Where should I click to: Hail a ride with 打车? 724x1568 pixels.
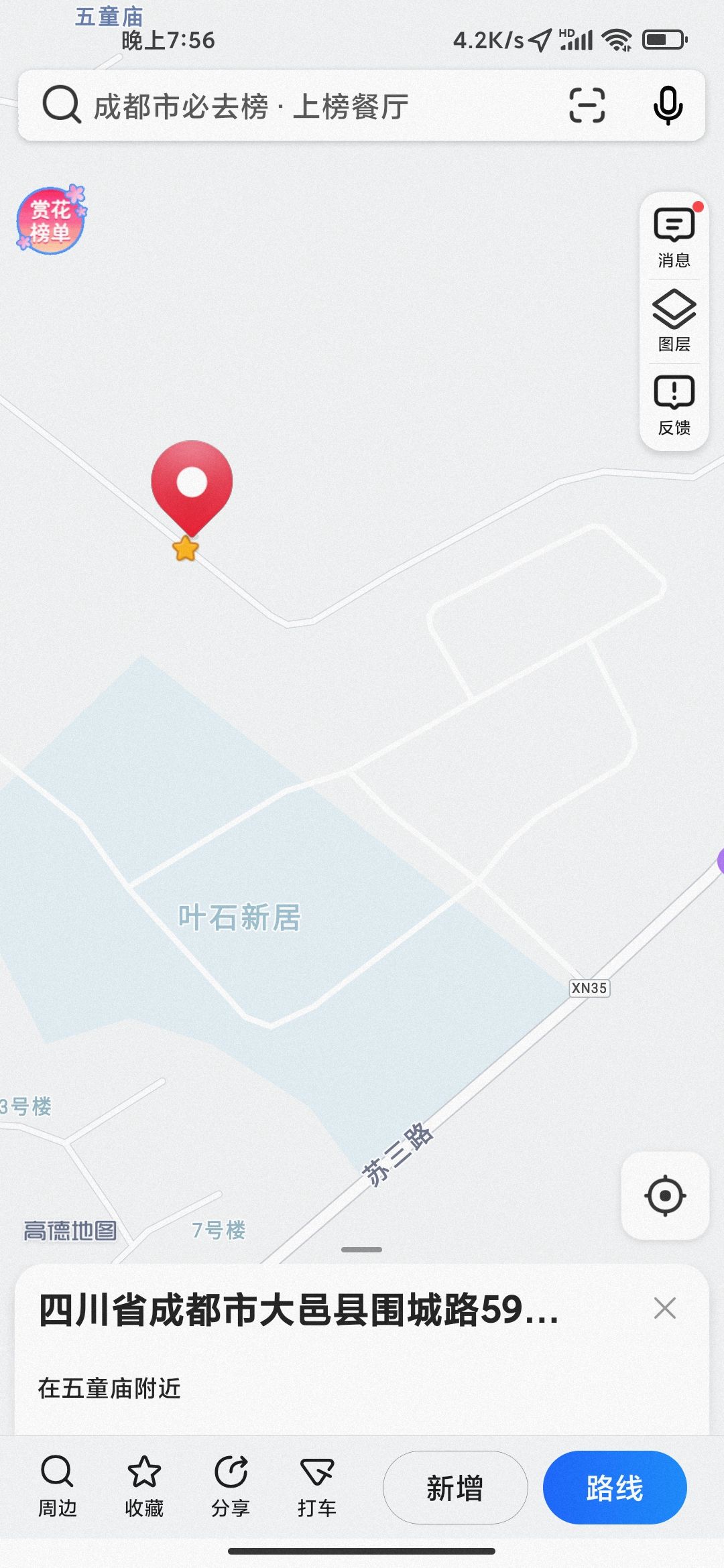tap(317, 1486)
